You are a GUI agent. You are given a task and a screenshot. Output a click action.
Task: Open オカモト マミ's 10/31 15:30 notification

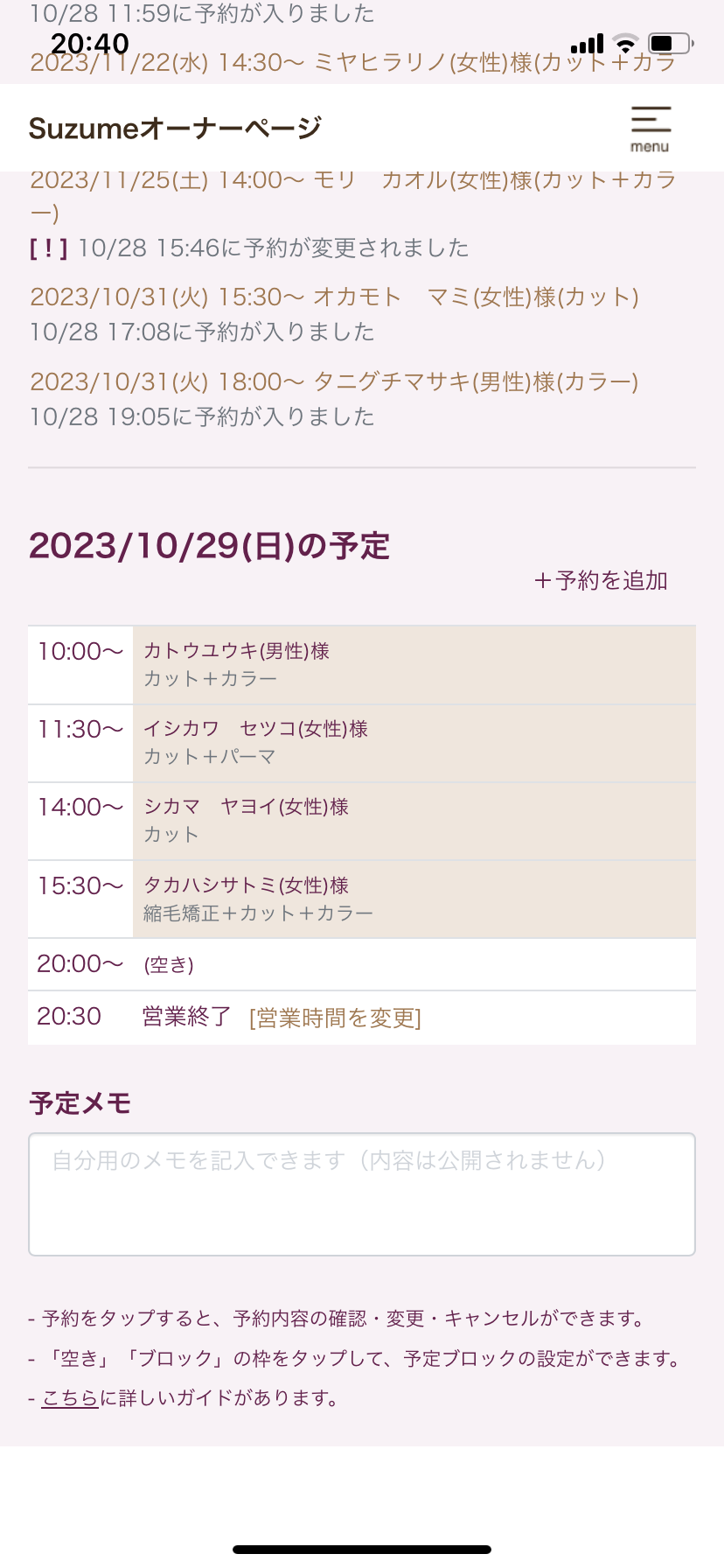point(334,297)
